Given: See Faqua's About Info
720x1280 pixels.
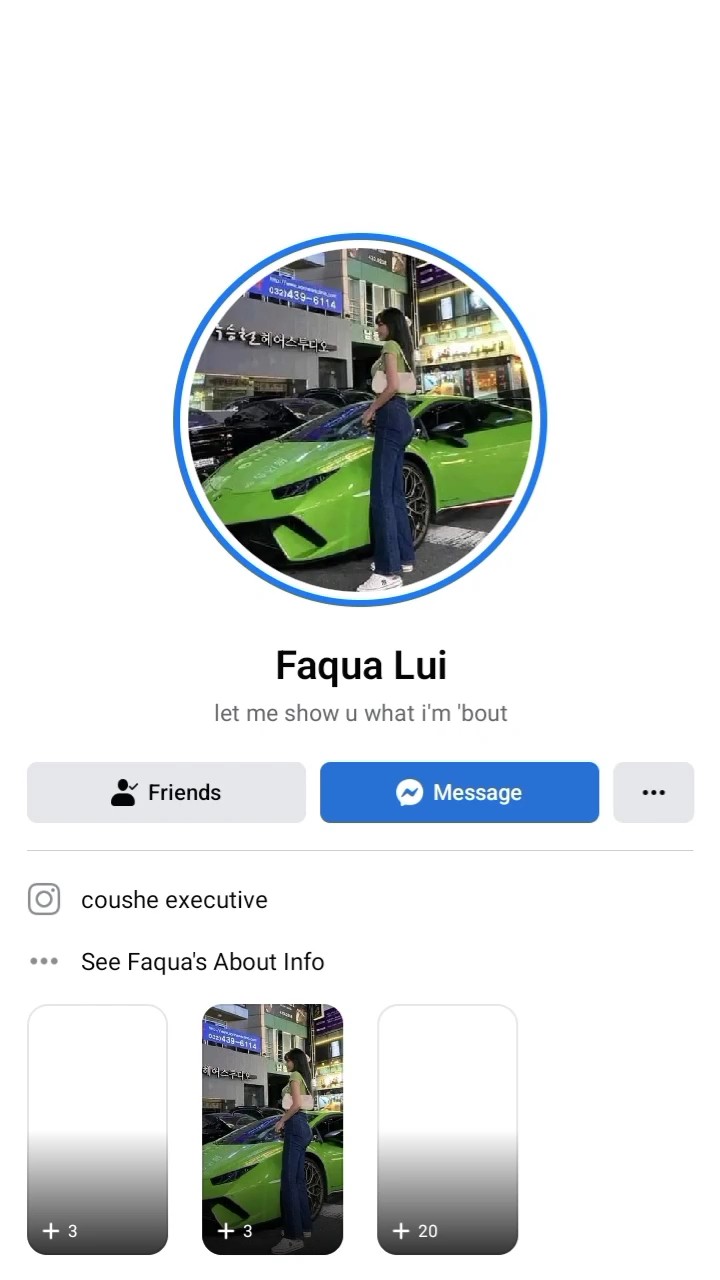Looking at the screenshot, I should [x=202, y=962].
